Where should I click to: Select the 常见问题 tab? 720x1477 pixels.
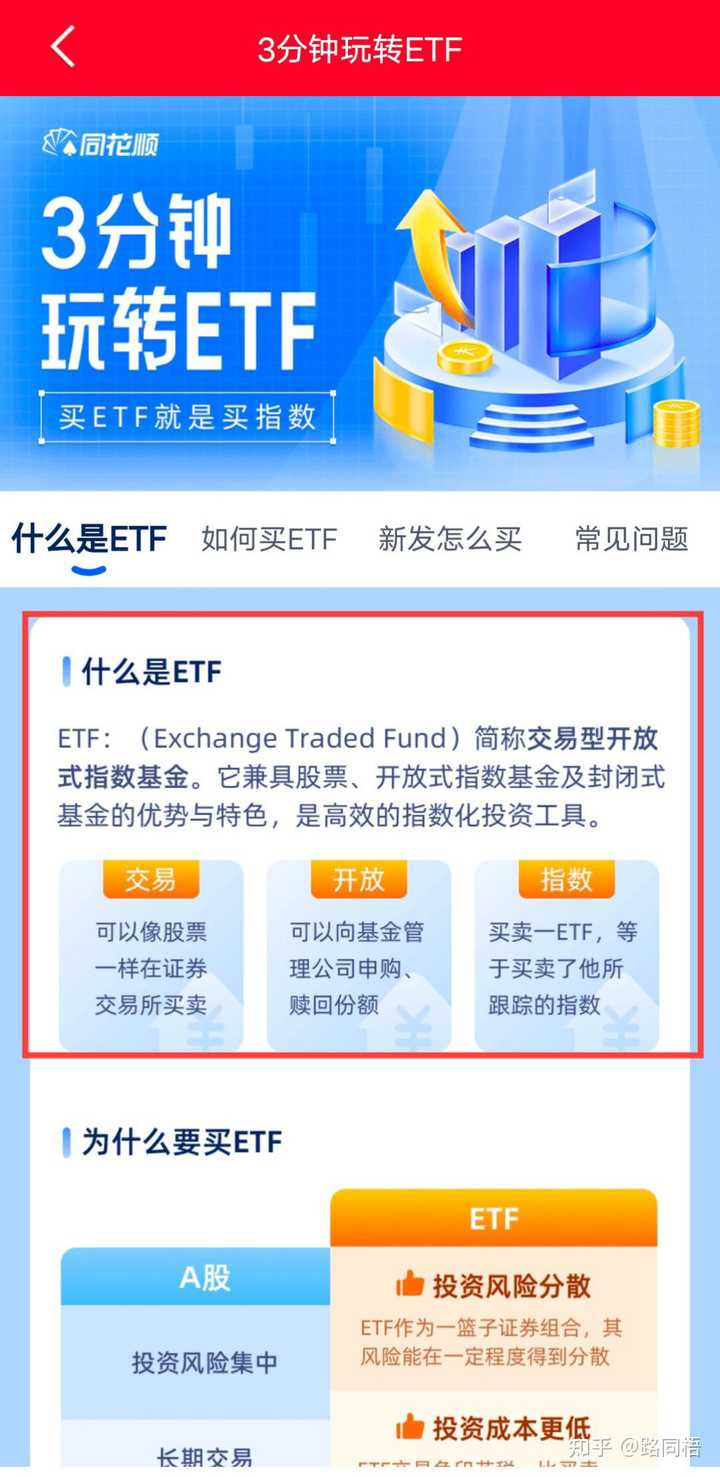pyautogui.click(x=633, y=539)
